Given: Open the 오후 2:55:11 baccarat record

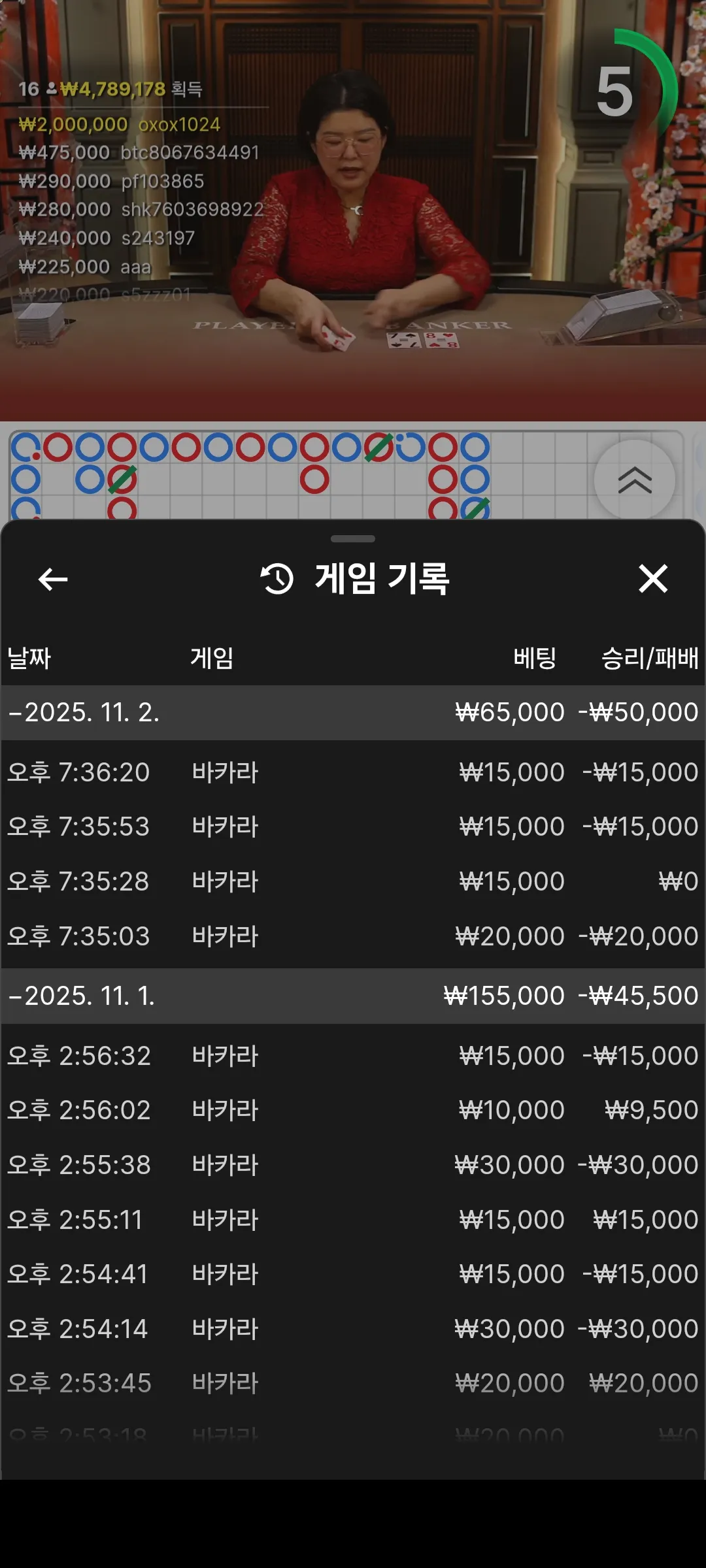Looking at the screenshot, I should tap(353, 1220).
